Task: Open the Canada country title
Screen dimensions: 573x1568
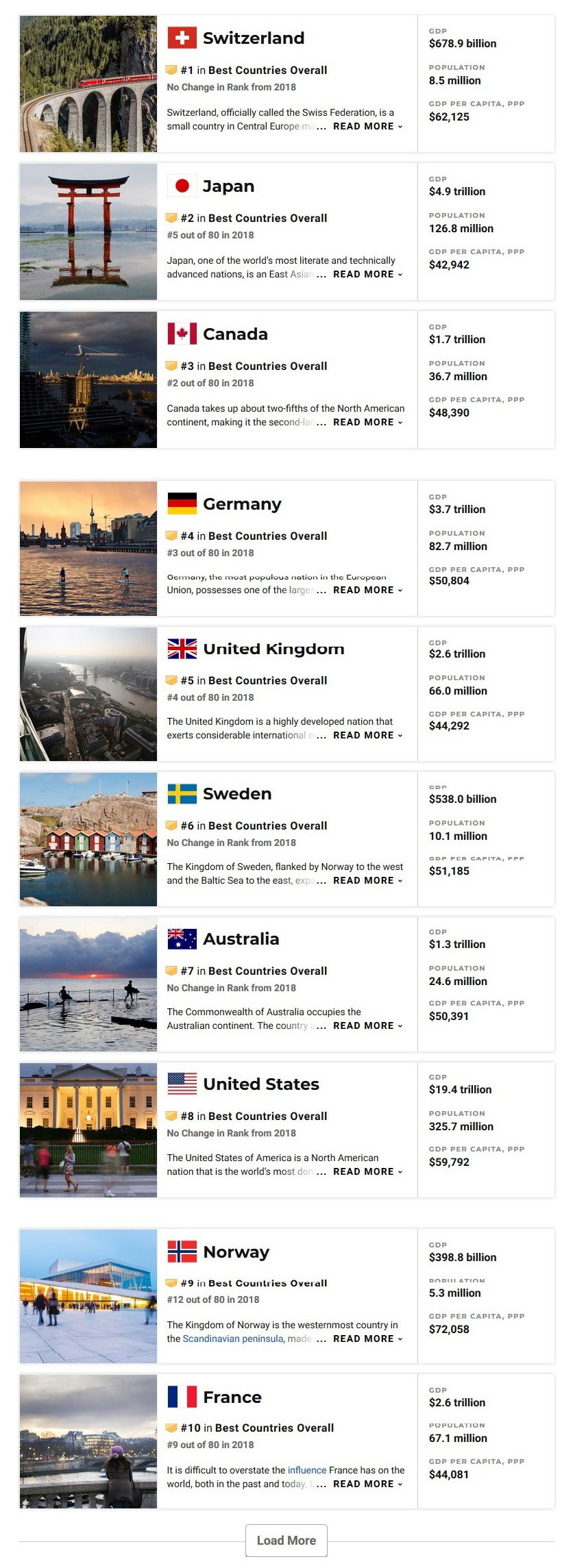Action: [x=235, y=334]
